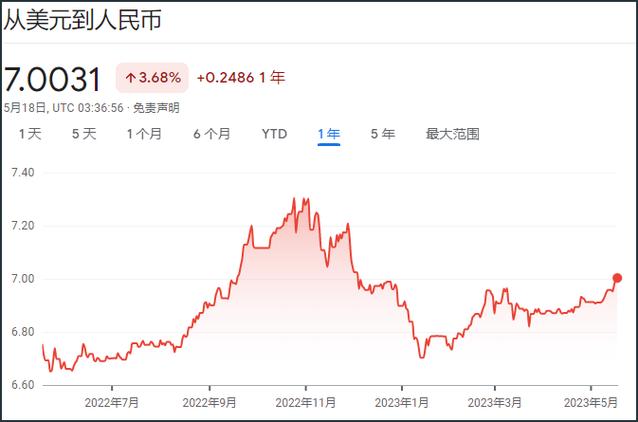Select the 5天 time range

84,134
